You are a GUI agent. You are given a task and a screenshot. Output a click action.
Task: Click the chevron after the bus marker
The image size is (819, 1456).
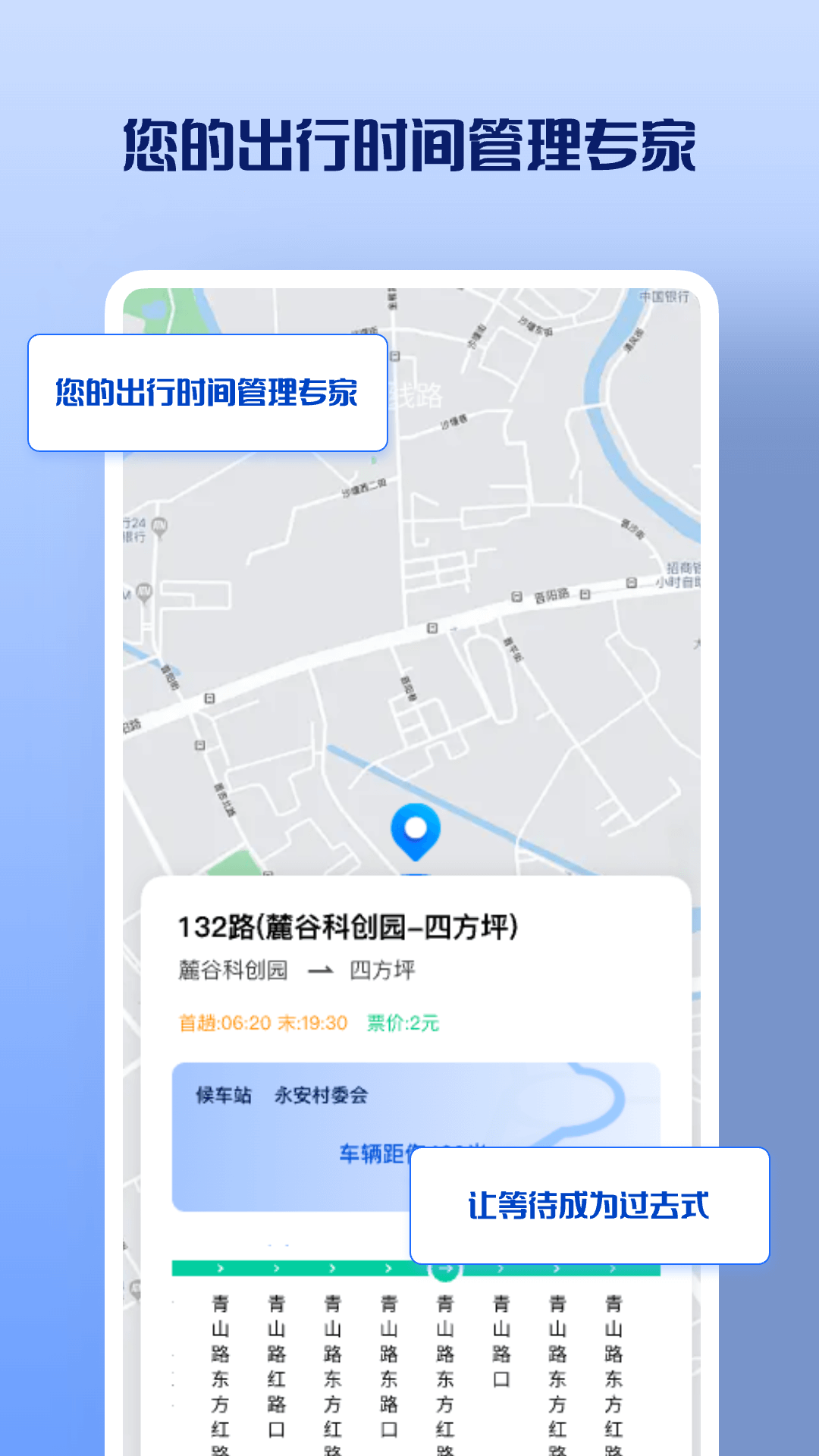click(500, 1267)
